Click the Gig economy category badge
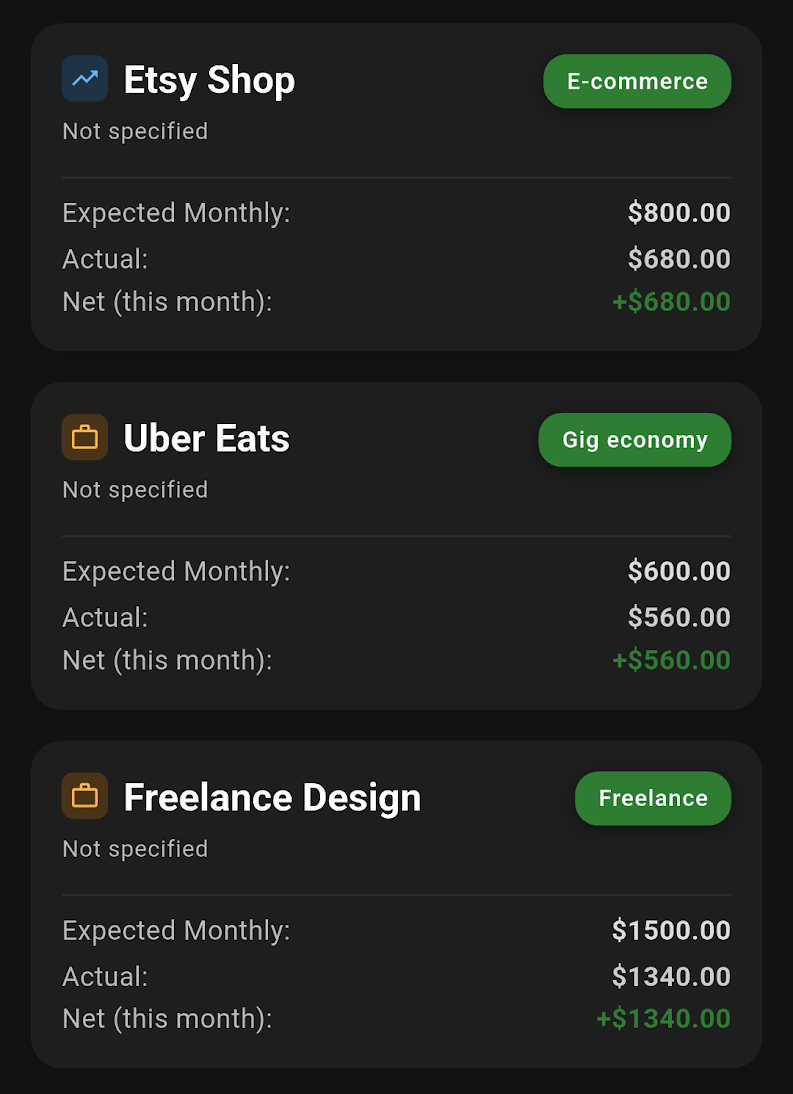 tap(634, 439)
